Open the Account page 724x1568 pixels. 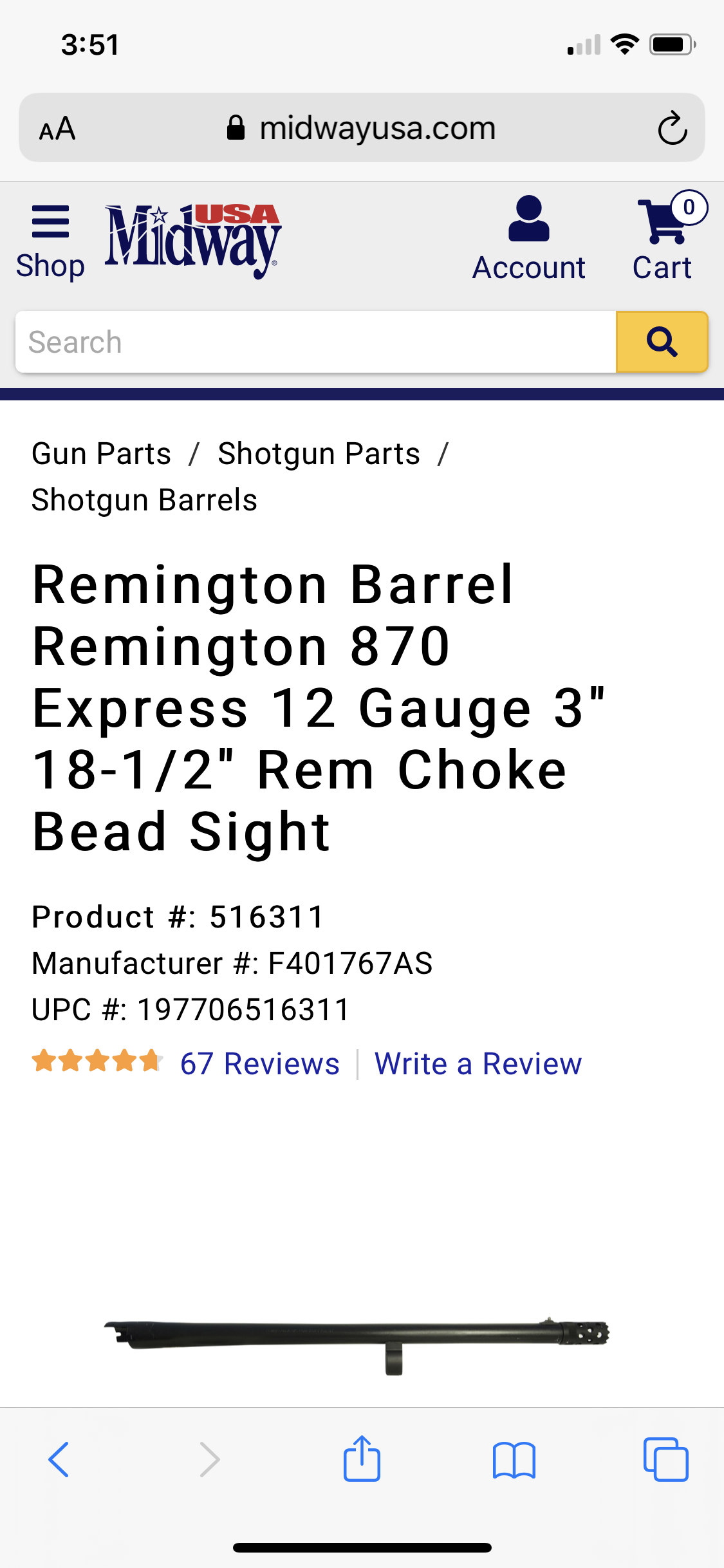pyautogui.click(x=528, y=239)
